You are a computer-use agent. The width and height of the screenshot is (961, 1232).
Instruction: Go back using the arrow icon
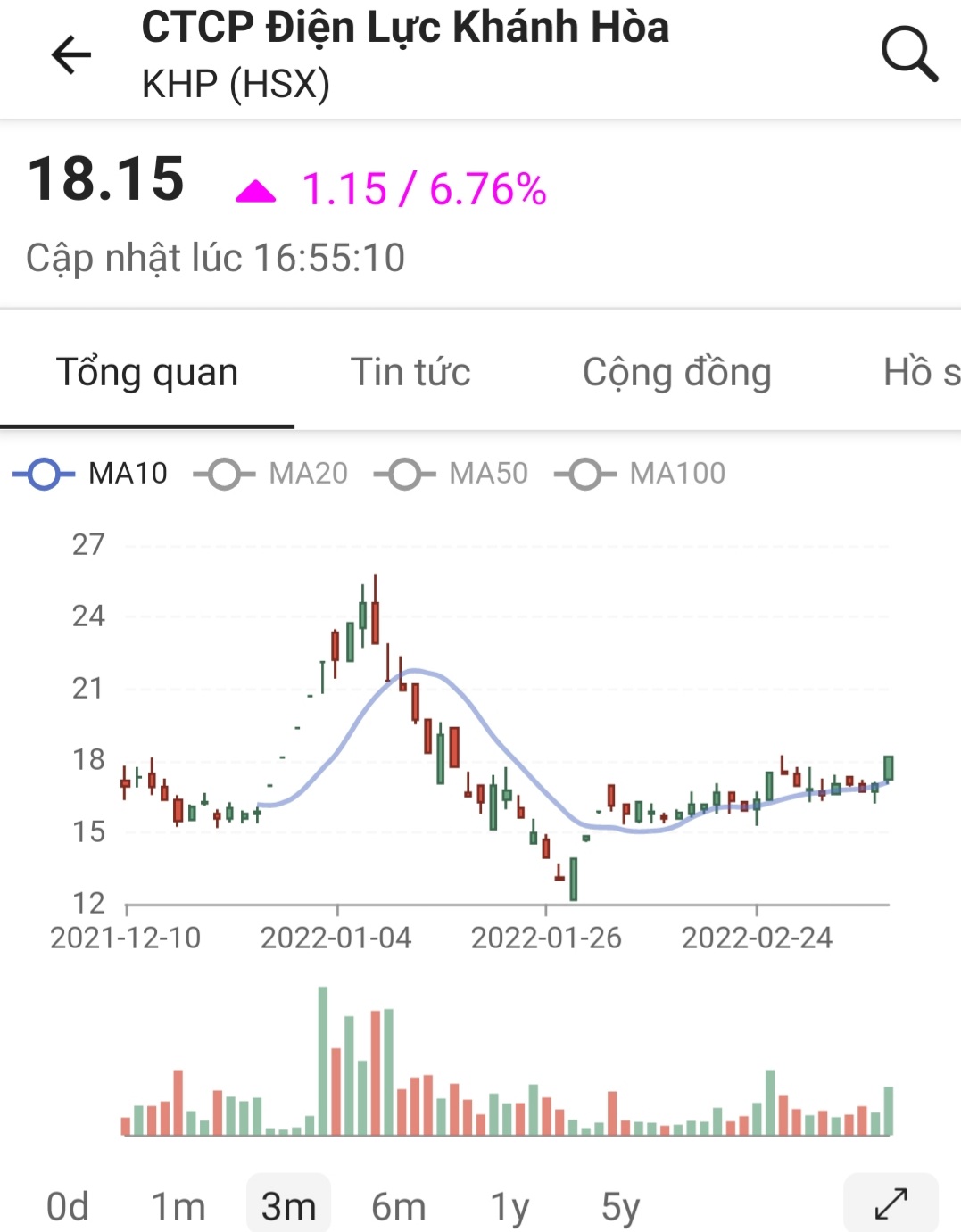[71, 55]
